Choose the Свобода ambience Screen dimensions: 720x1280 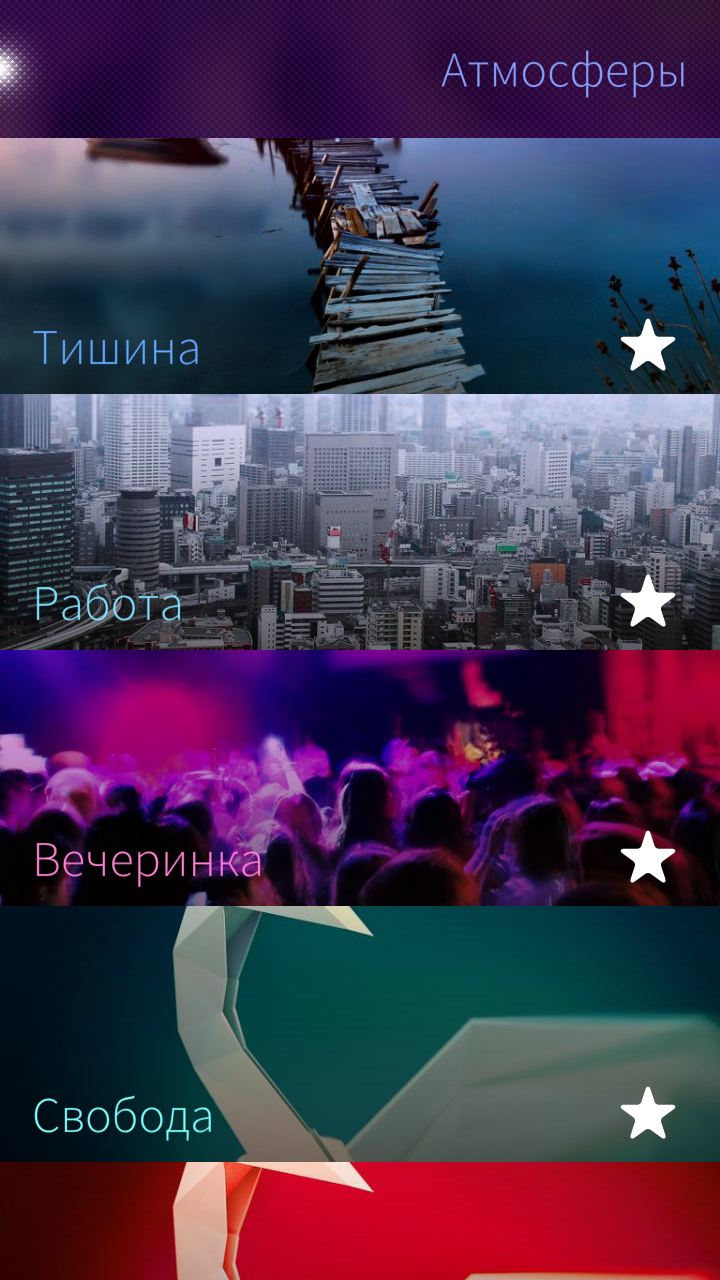pyautogui.click(x=360, y=1034)
